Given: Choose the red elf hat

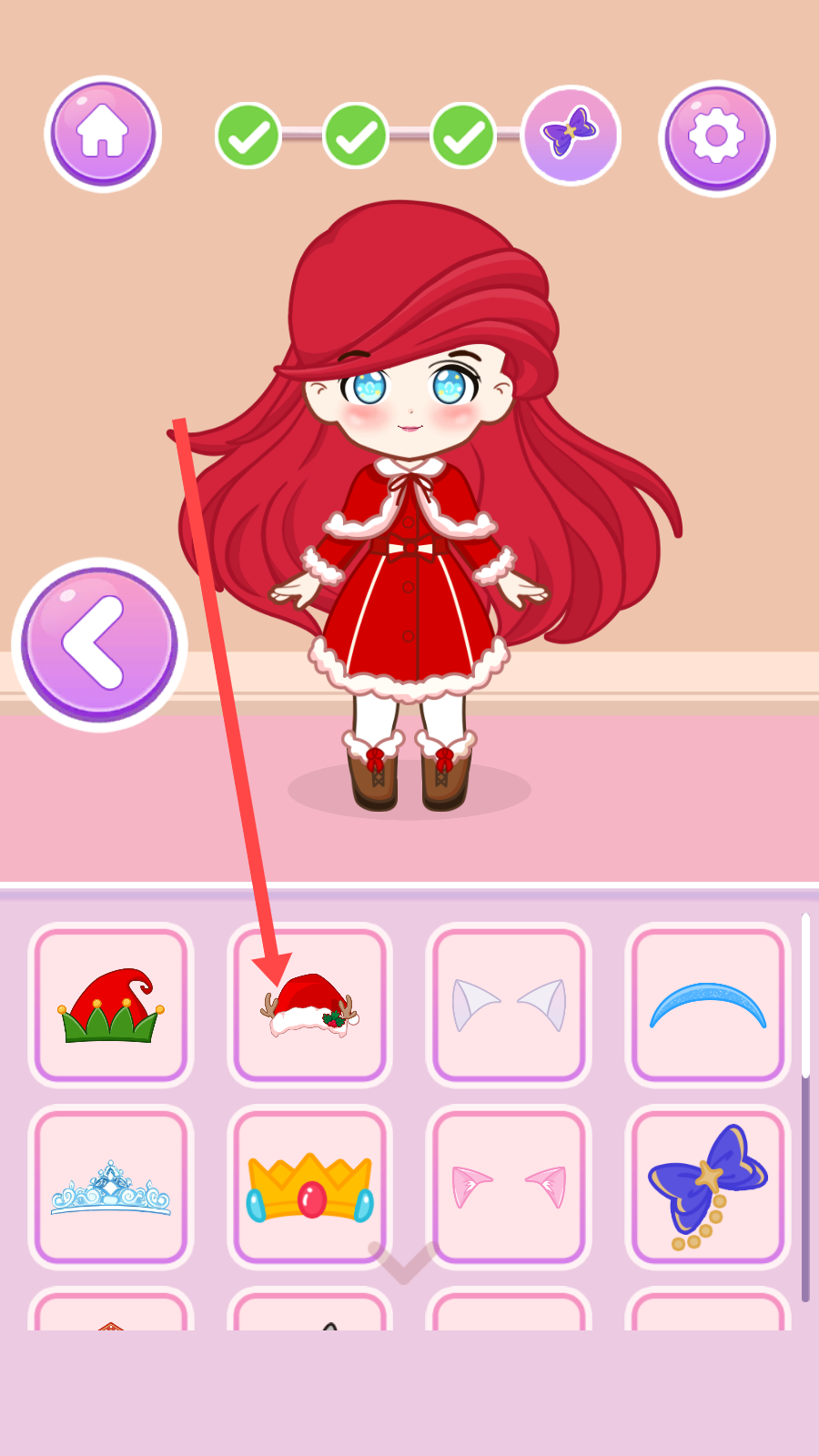Looking at the screenshot, I should (111, 1005).
